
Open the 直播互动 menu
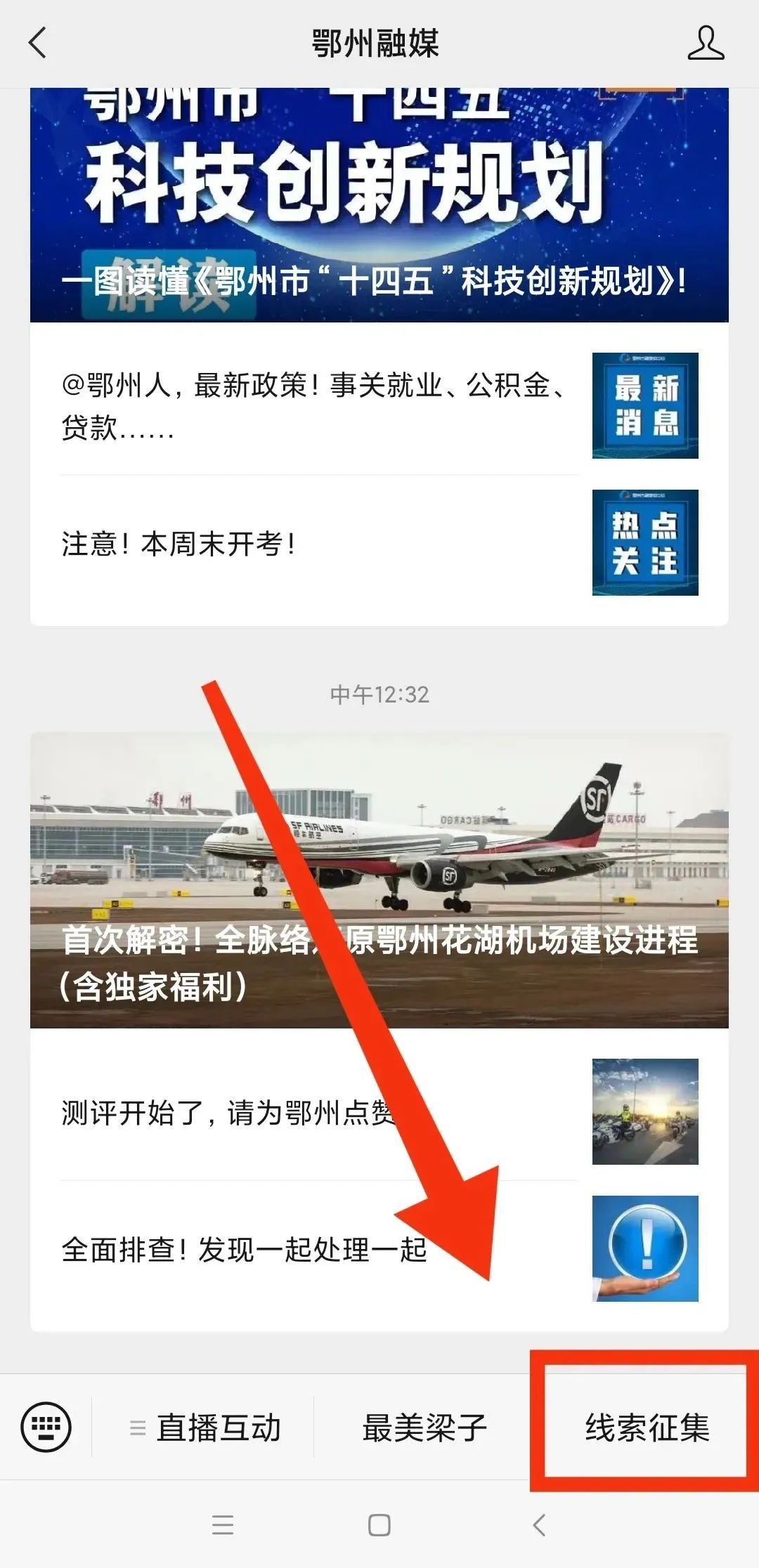click(x=206, y=1427)
